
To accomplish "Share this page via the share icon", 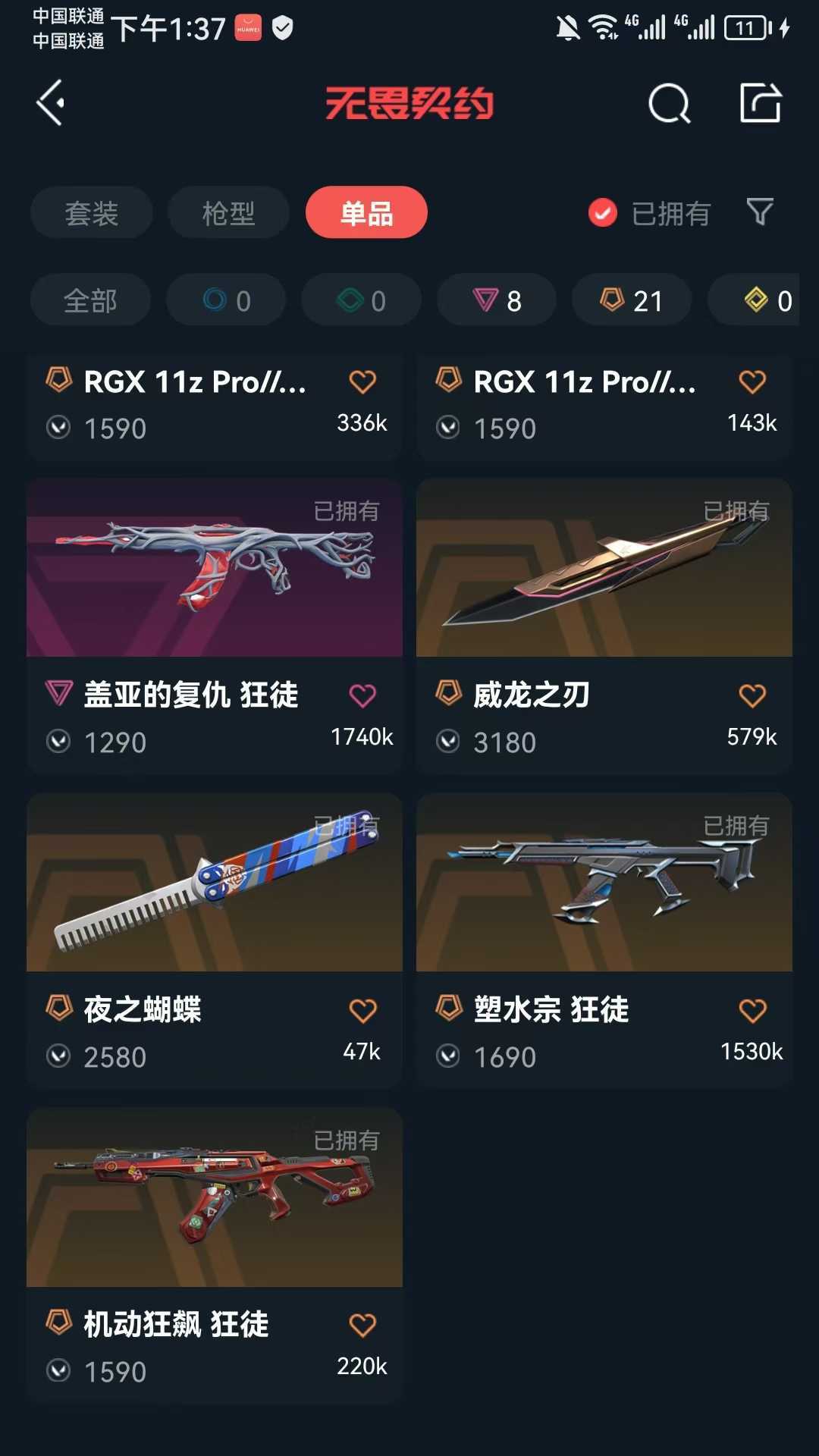I will pos(761,102).
